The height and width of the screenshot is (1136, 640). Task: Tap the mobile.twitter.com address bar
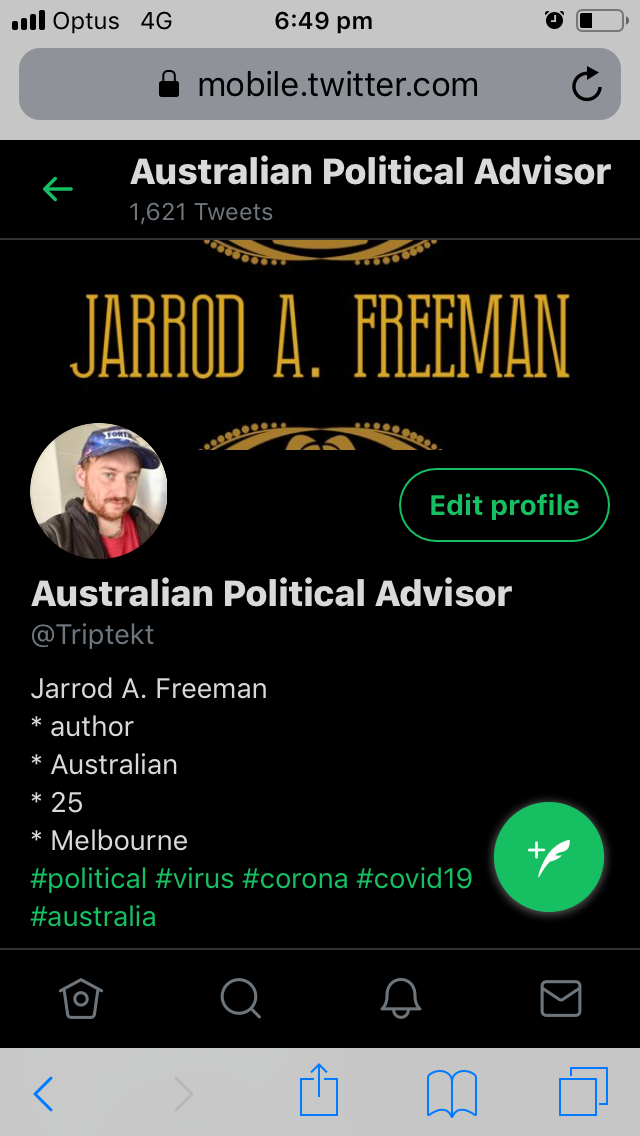click(x=320, y=84)
